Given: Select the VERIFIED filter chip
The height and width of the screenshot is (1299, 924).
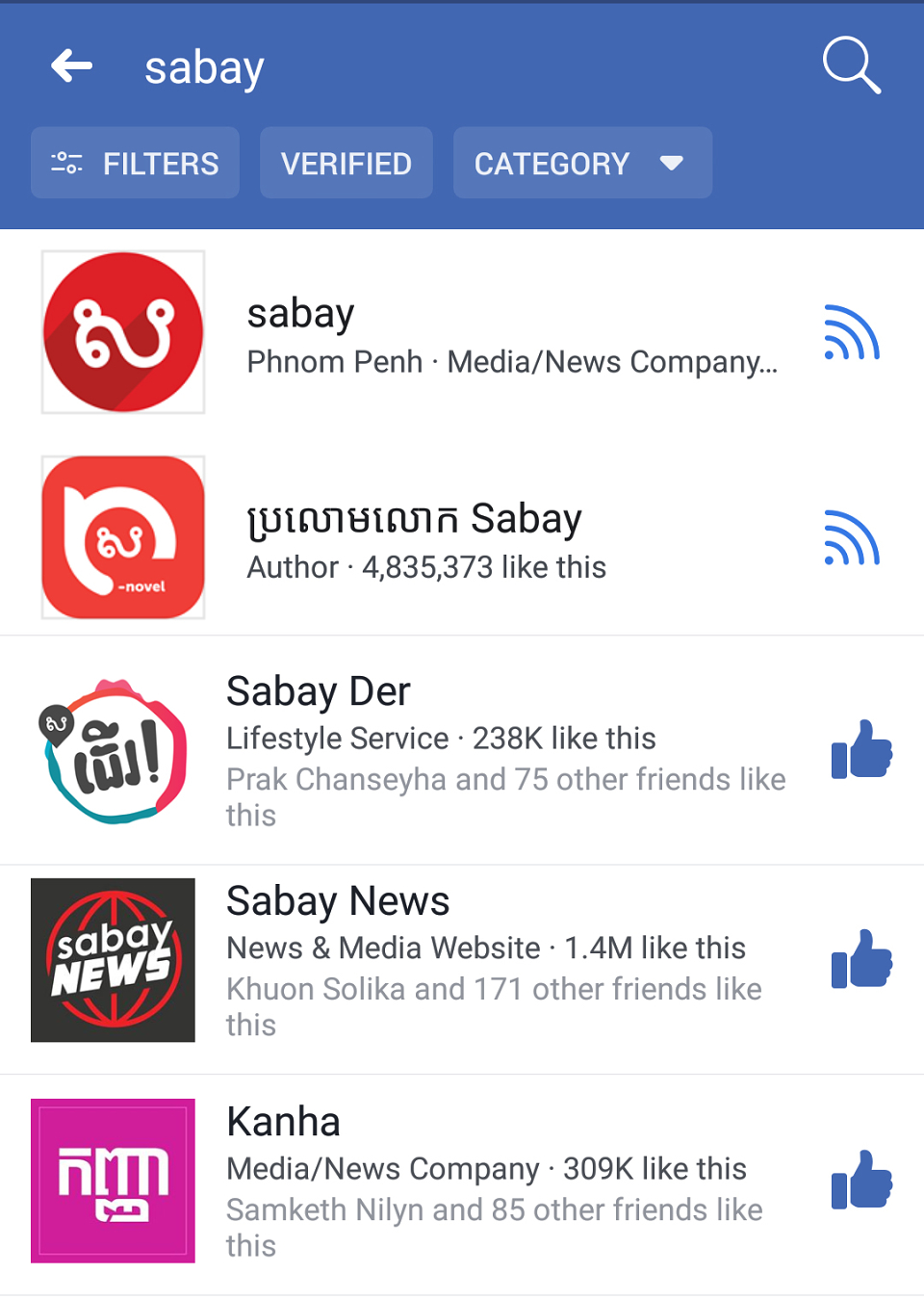Looking at the screenshot, I should pos(346,163).
